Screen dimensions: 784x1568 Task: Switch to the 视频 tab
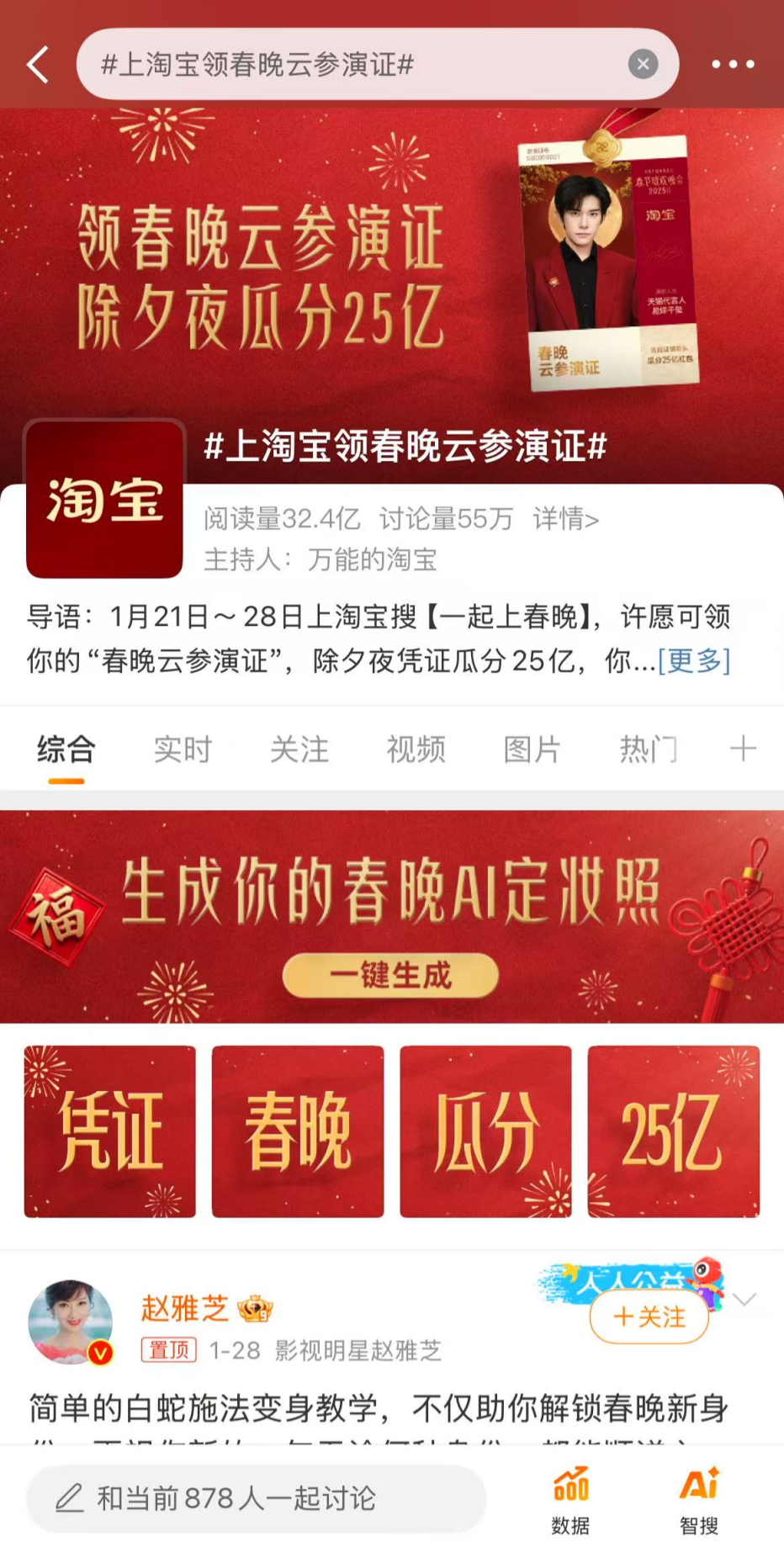[x=416, y=749]
